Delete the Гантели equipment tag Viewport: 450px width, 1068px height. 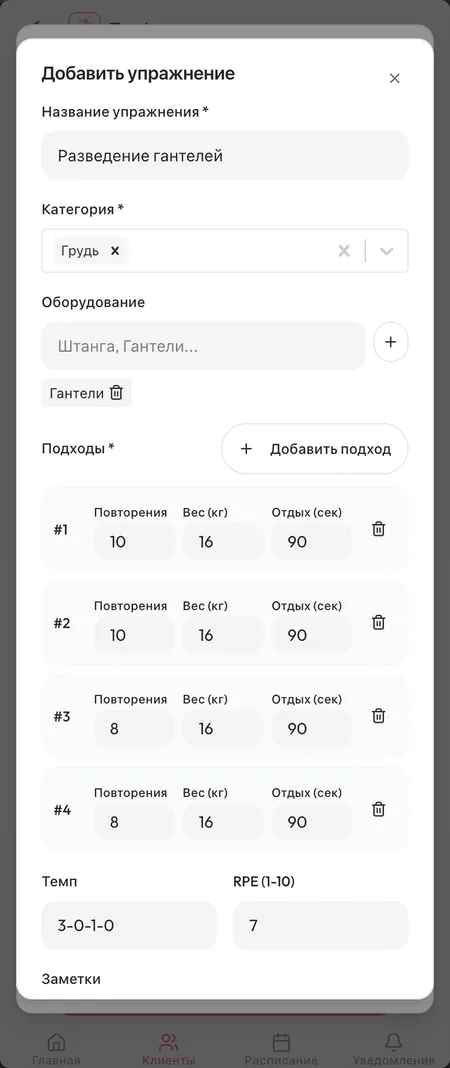(116, 393)
